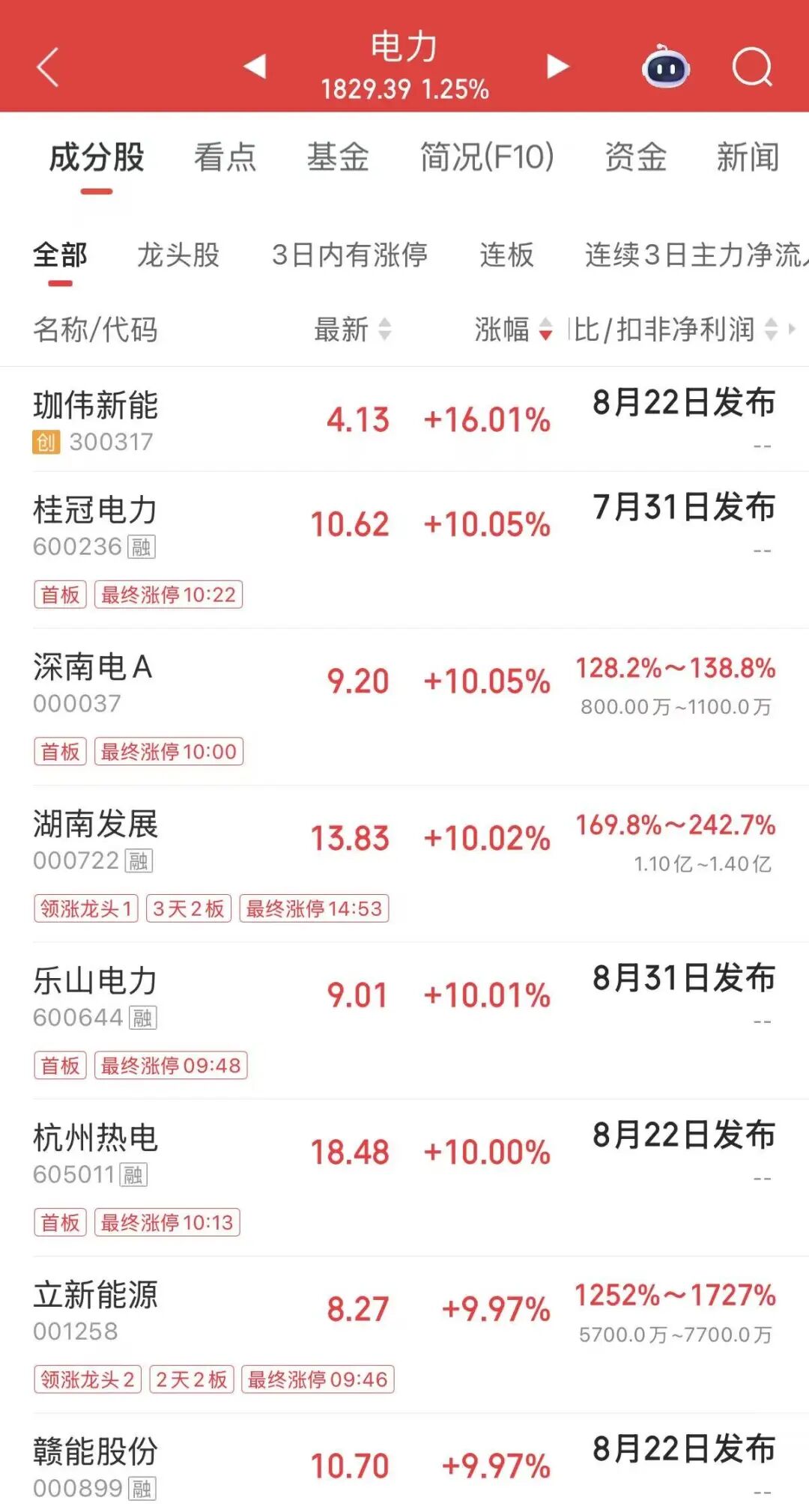Switch to the previous sector with left triangle
The image size is (809, 1512).
coord(255,67)
